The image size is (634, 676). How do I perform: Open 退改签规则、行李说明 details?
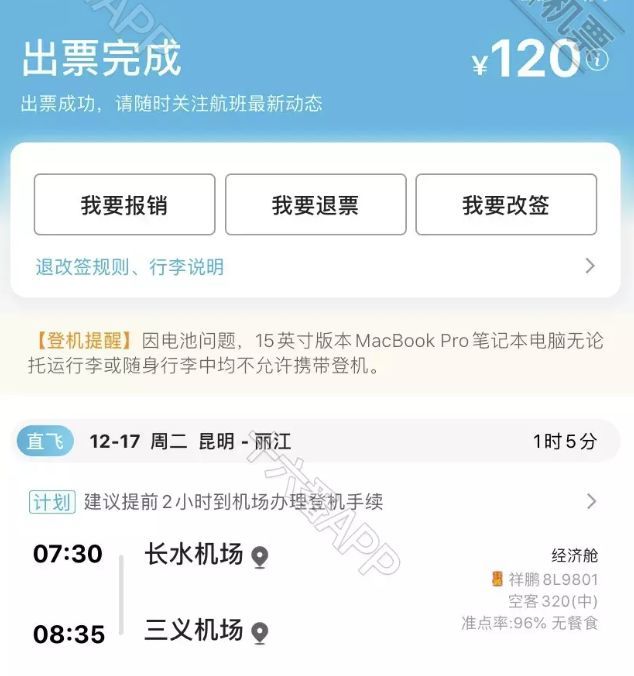point(315,266)
